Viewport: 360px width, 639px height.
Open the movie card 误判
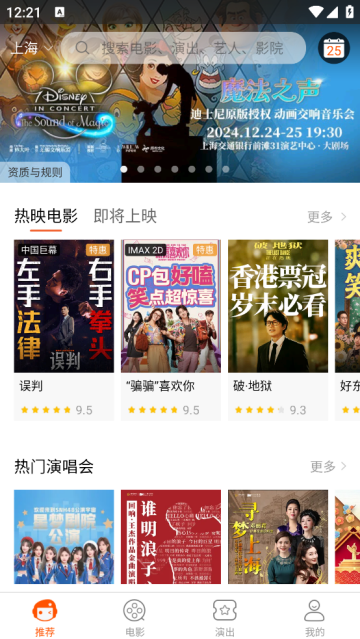tap(64, 330)
